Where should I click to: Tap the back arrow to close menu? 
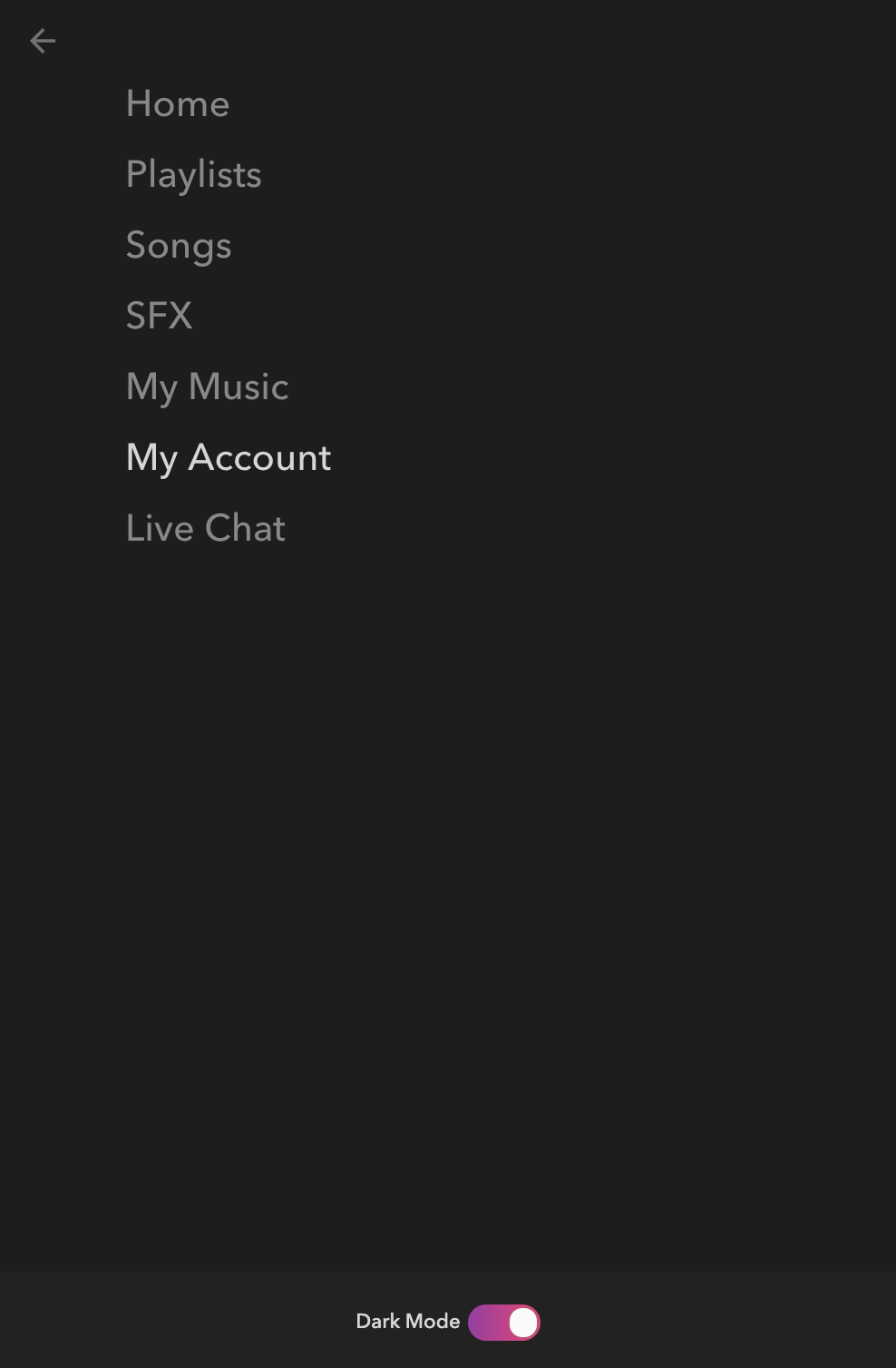coord(43,41)
